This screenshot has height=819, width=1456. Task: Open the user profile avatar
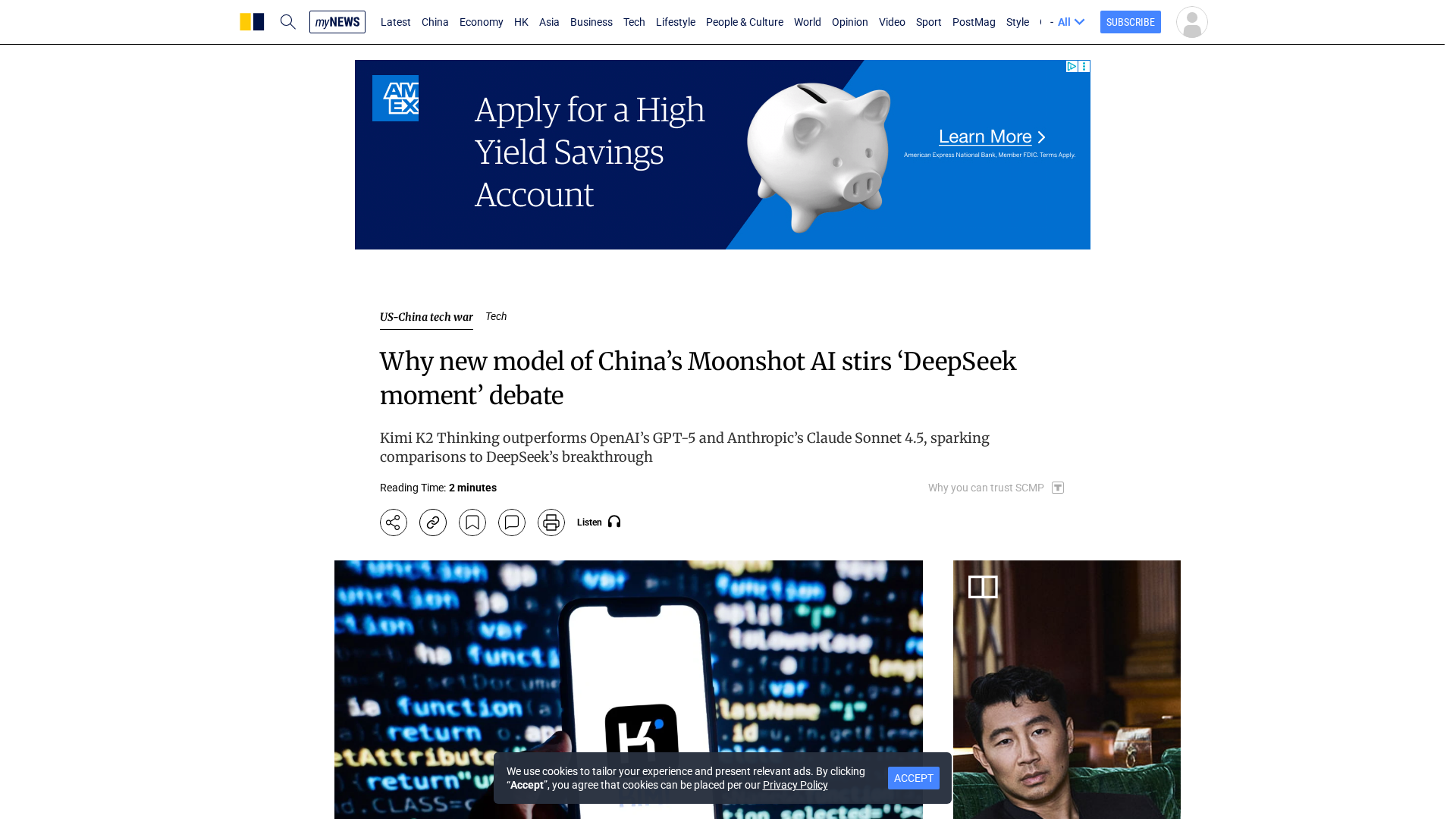1191,22
